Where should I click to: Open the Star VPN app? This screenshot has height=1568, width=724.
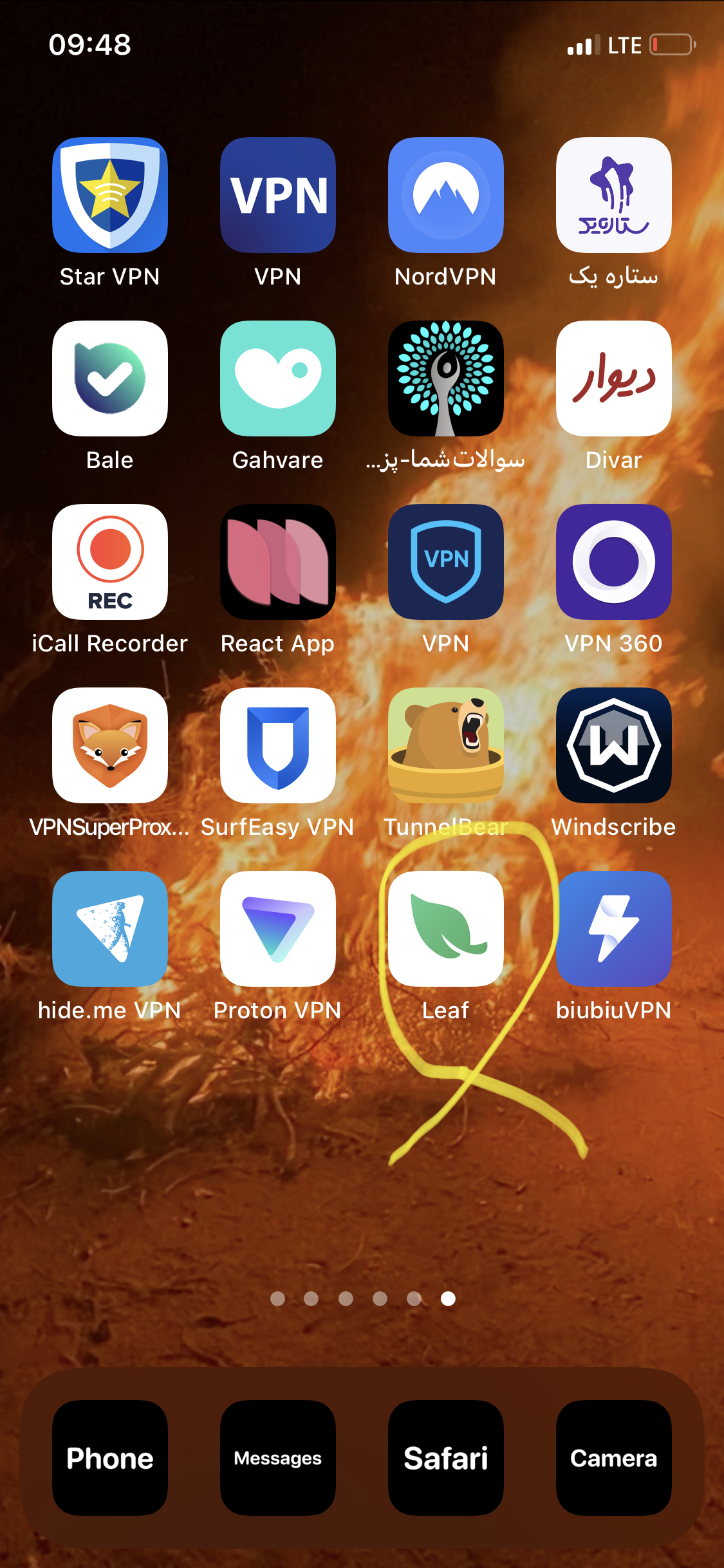coord(110,195)
